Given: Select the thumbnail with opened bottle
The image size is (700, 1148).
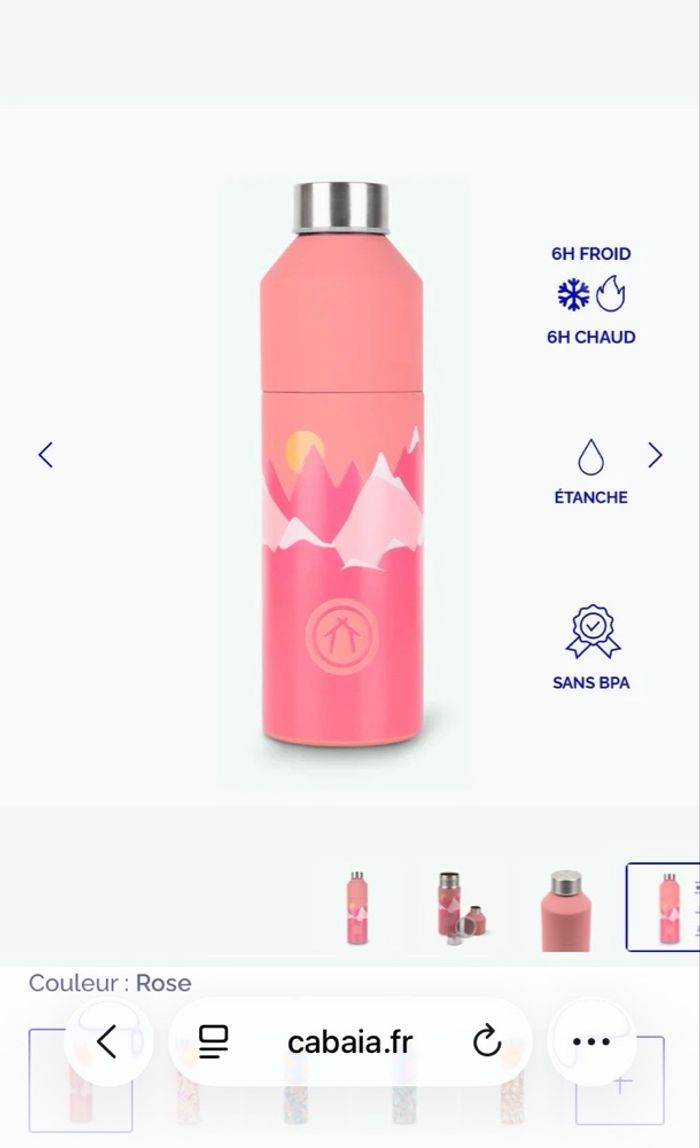Looking at the screenshot, I should click(x=461, y=907).
